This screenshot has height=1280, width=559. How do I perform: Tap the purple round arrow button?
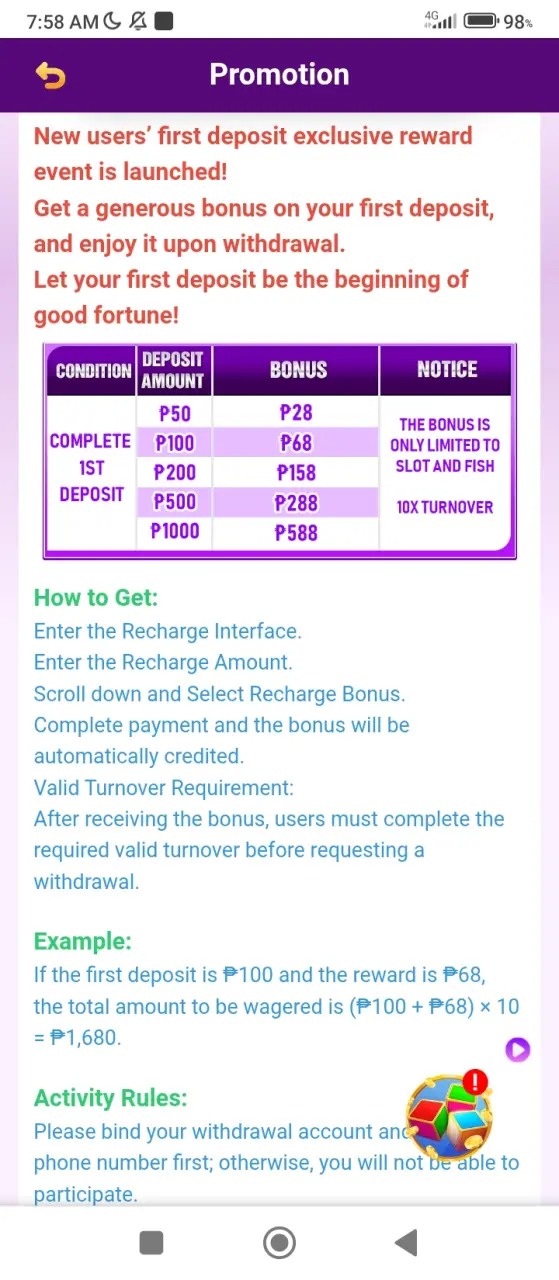(x=517, y=1049)
